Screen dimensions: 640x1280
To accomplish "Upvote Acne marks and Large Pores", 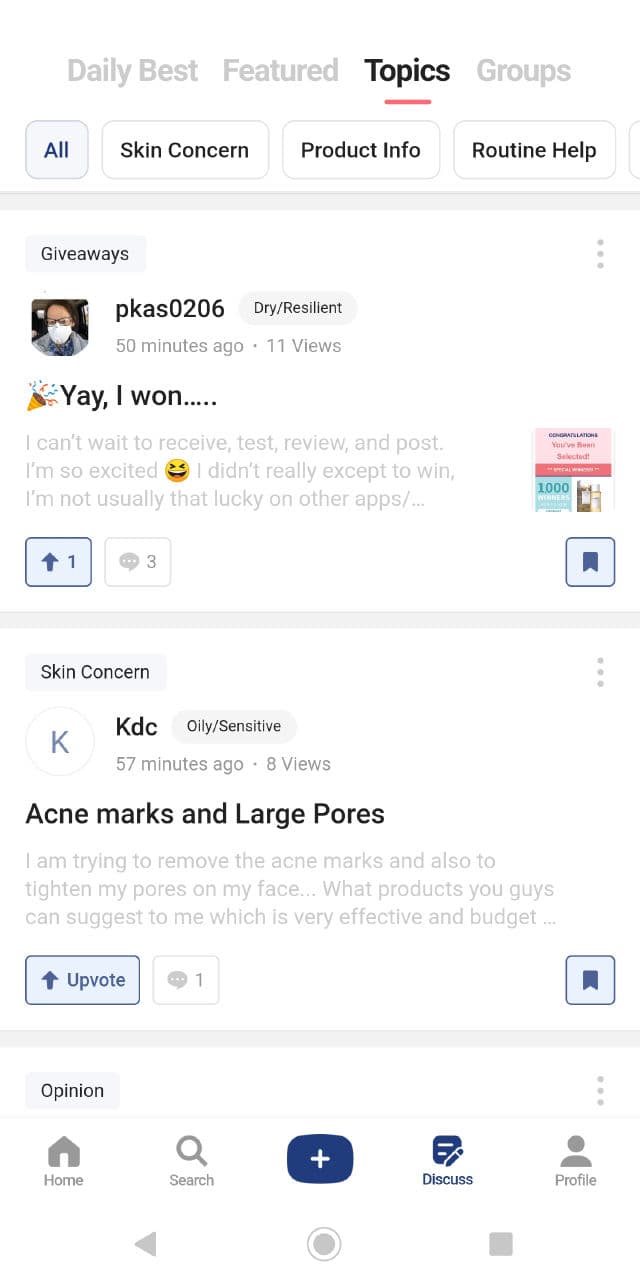I will pyautogui.click(x=82, y=980).
